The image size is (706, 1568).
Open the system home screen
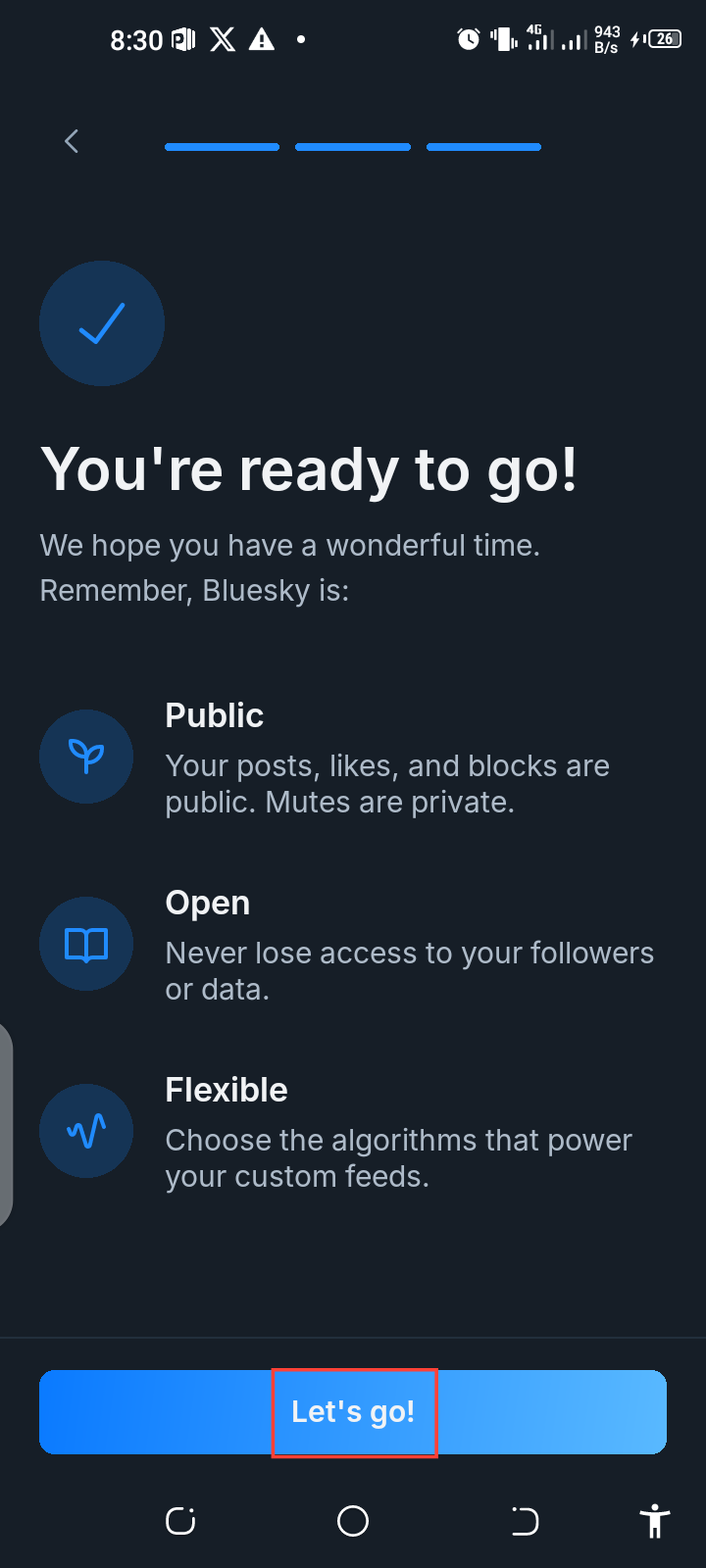coord(353,1521)
